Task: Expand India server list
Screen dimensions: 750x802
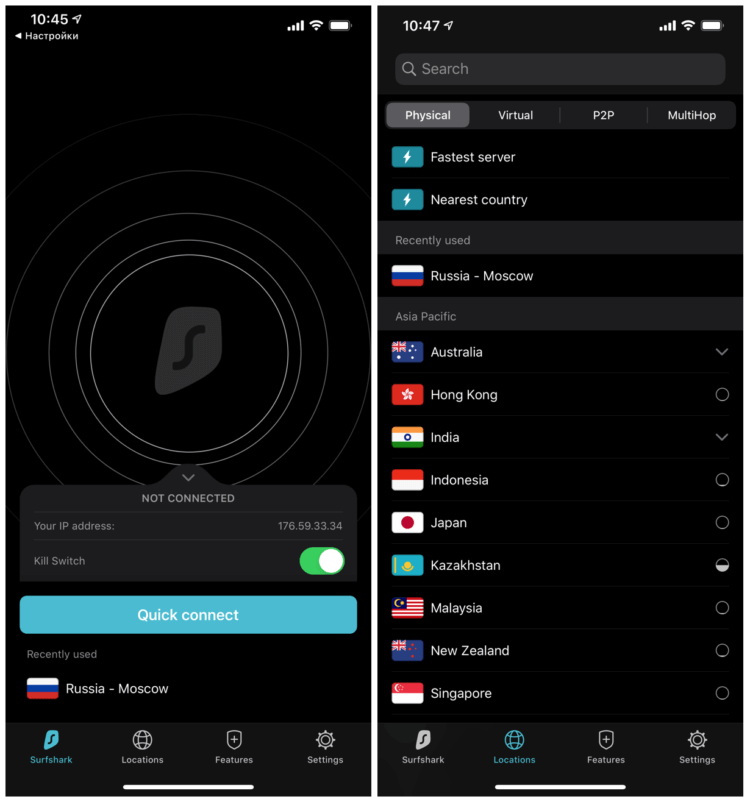Action: click(x=721, y=437)
